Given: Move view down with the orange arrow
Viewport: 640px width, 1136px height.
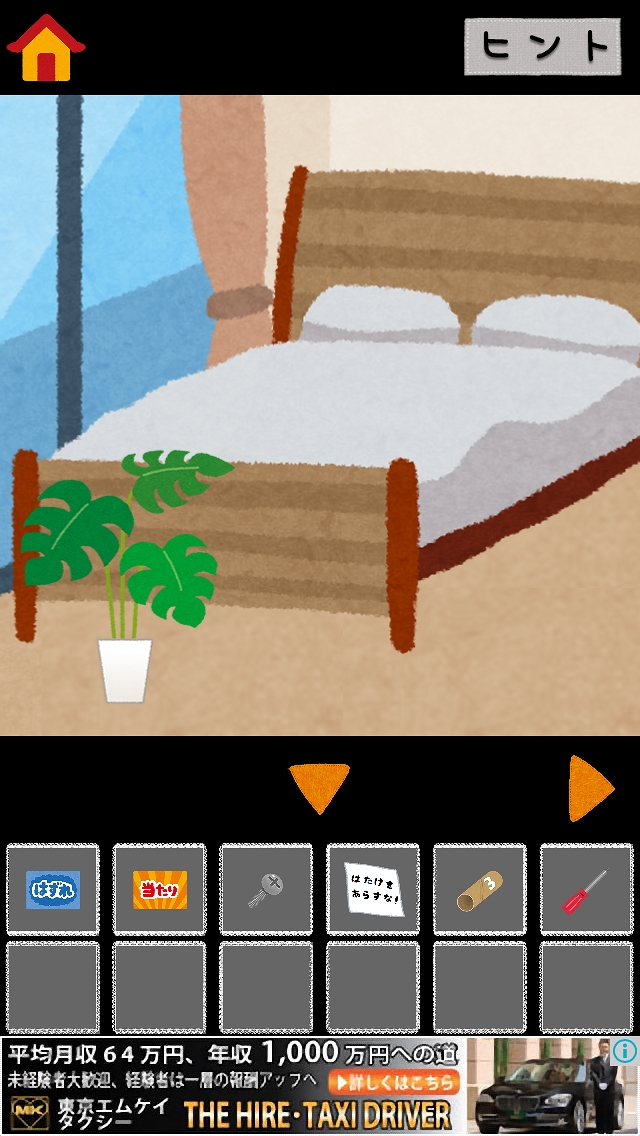Looking at the screenshot, I should click(x=319, y=788).
